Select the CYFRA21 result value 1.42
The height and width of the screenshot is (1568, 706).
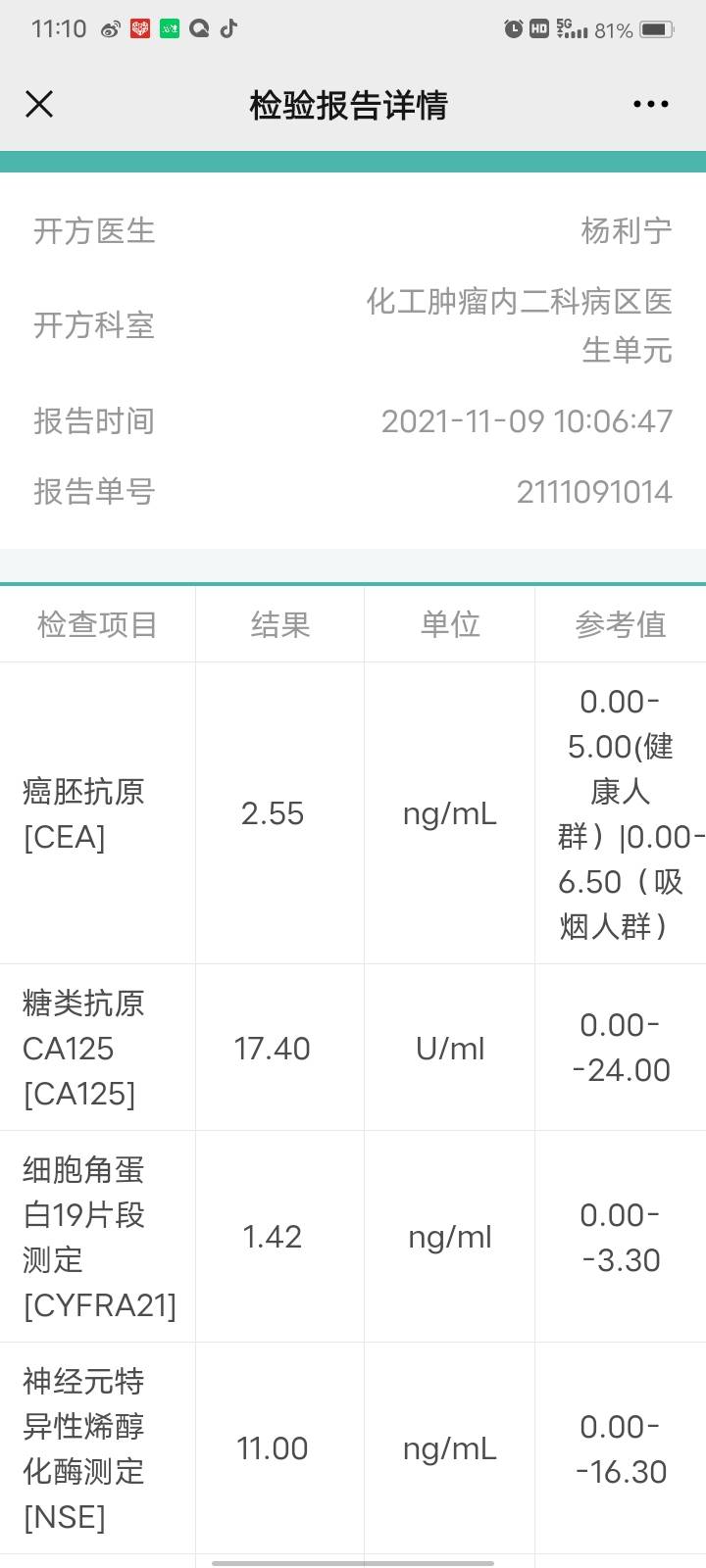tap(274, 1237)
